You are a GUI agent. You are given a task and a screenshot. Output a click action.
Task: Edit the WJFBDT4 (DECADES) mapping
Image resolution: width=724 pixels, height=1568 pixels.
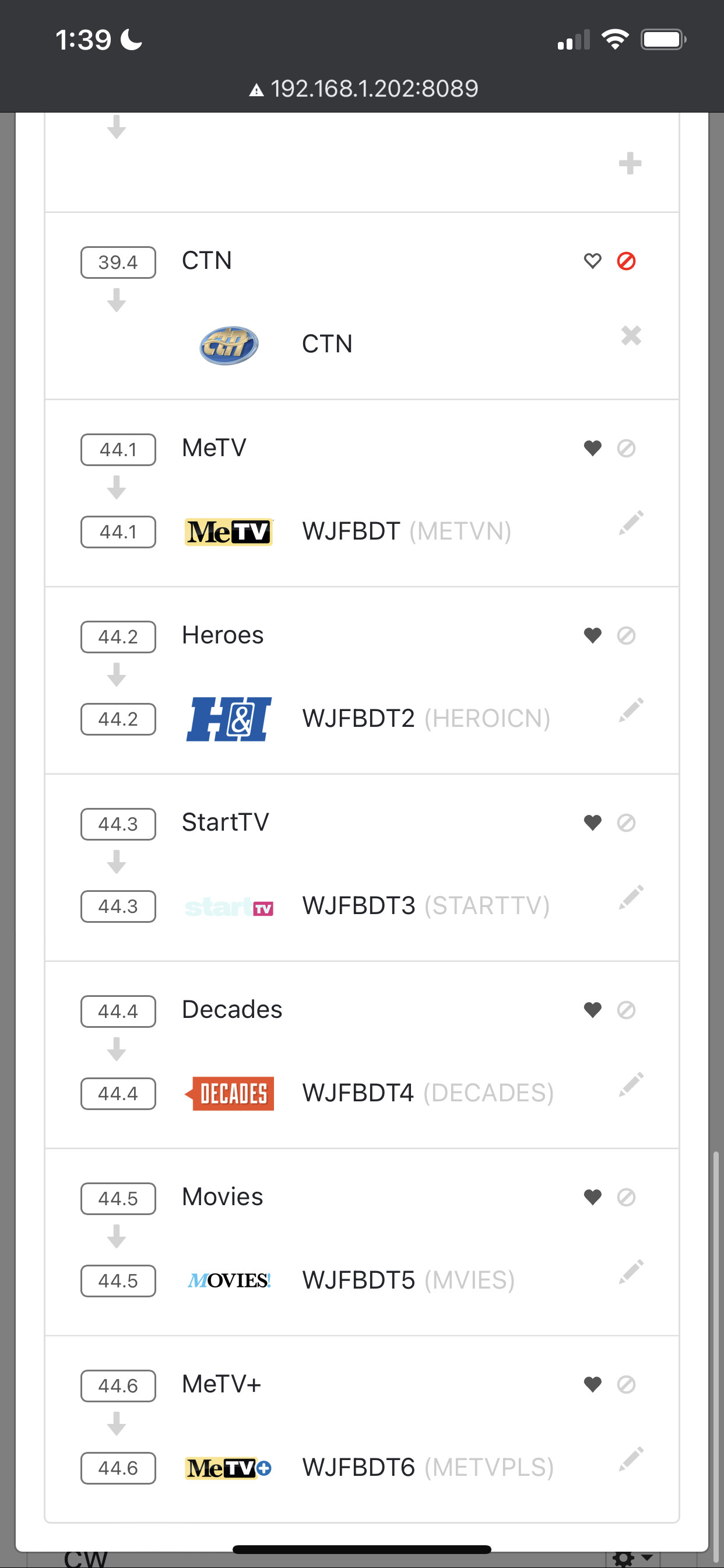631,1084
